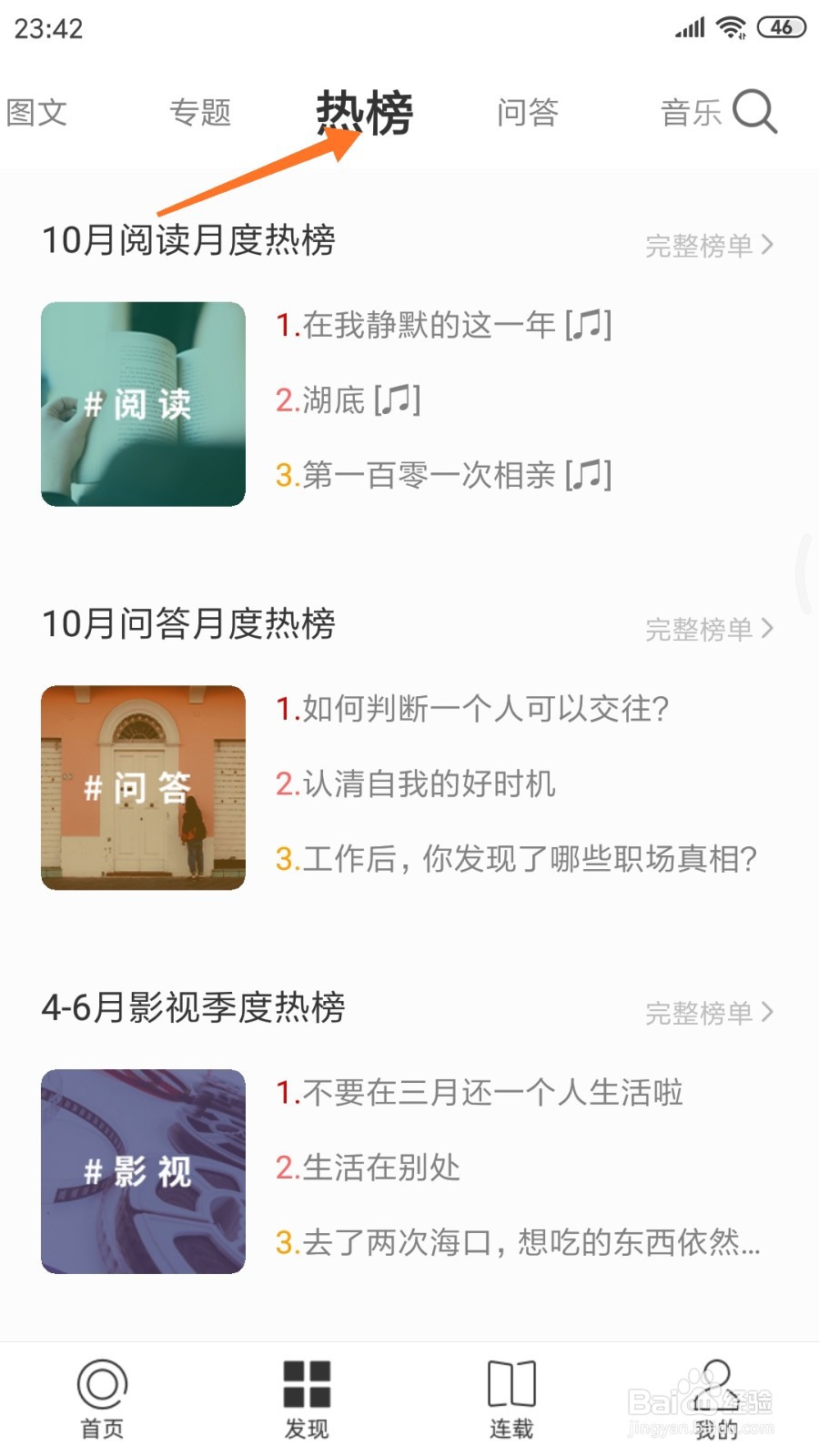Screen dimensions: 819x1456
Task: Expand 完整榜单 for October Q&A chart
Action: point(705,628)
